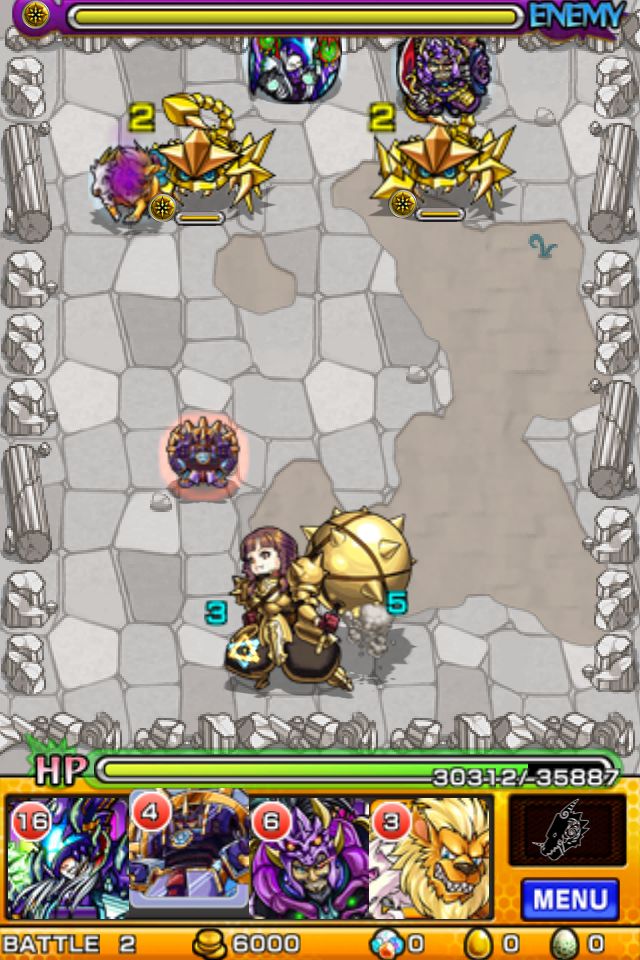The height and width of the screenshot is (960, 640).
Task: Select the purple demon portrait with counter 6
Action: (x=309, y=856)
